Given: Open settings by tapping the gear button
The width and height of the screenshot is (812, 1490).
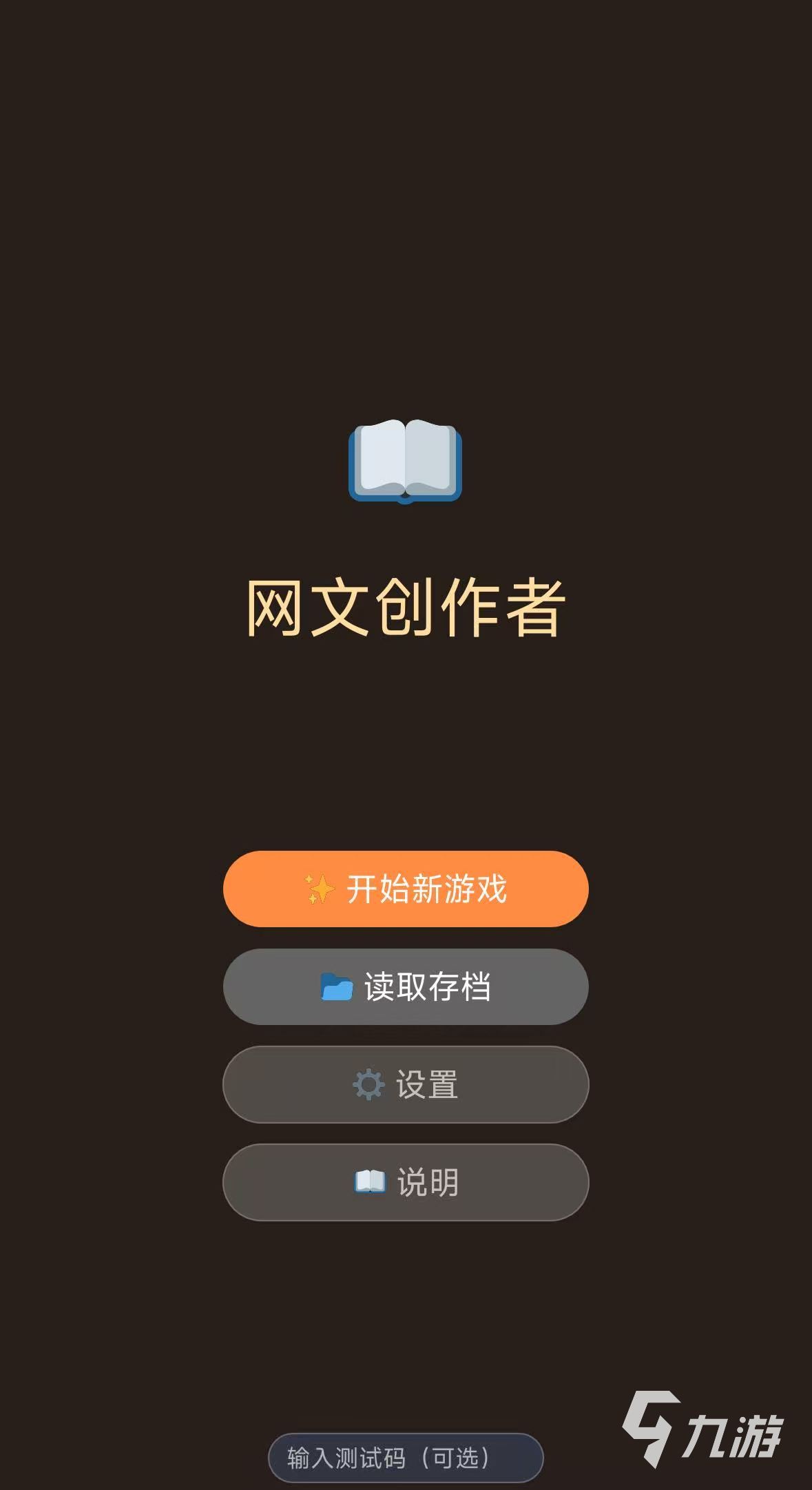Looking at the screenshot, I should point(406,1084).
